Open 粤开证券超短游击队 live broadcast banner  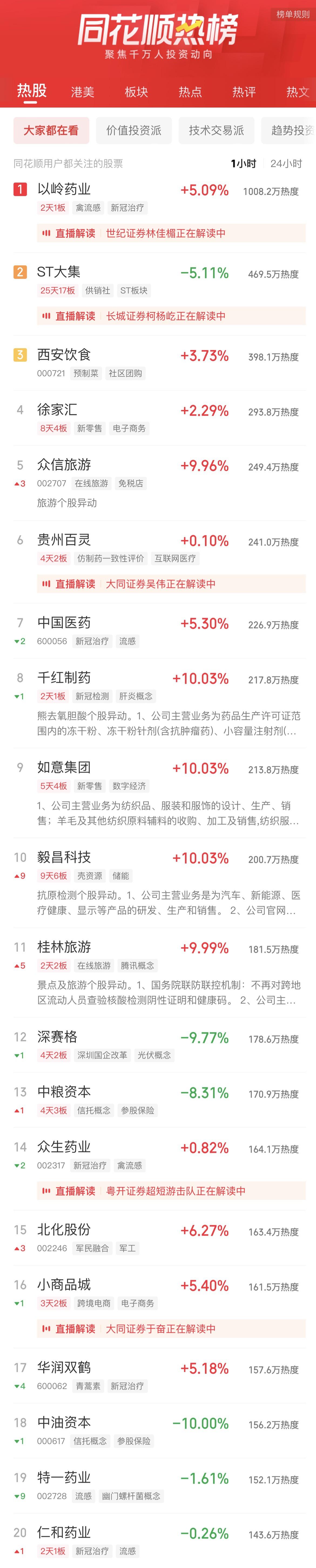171,1191
